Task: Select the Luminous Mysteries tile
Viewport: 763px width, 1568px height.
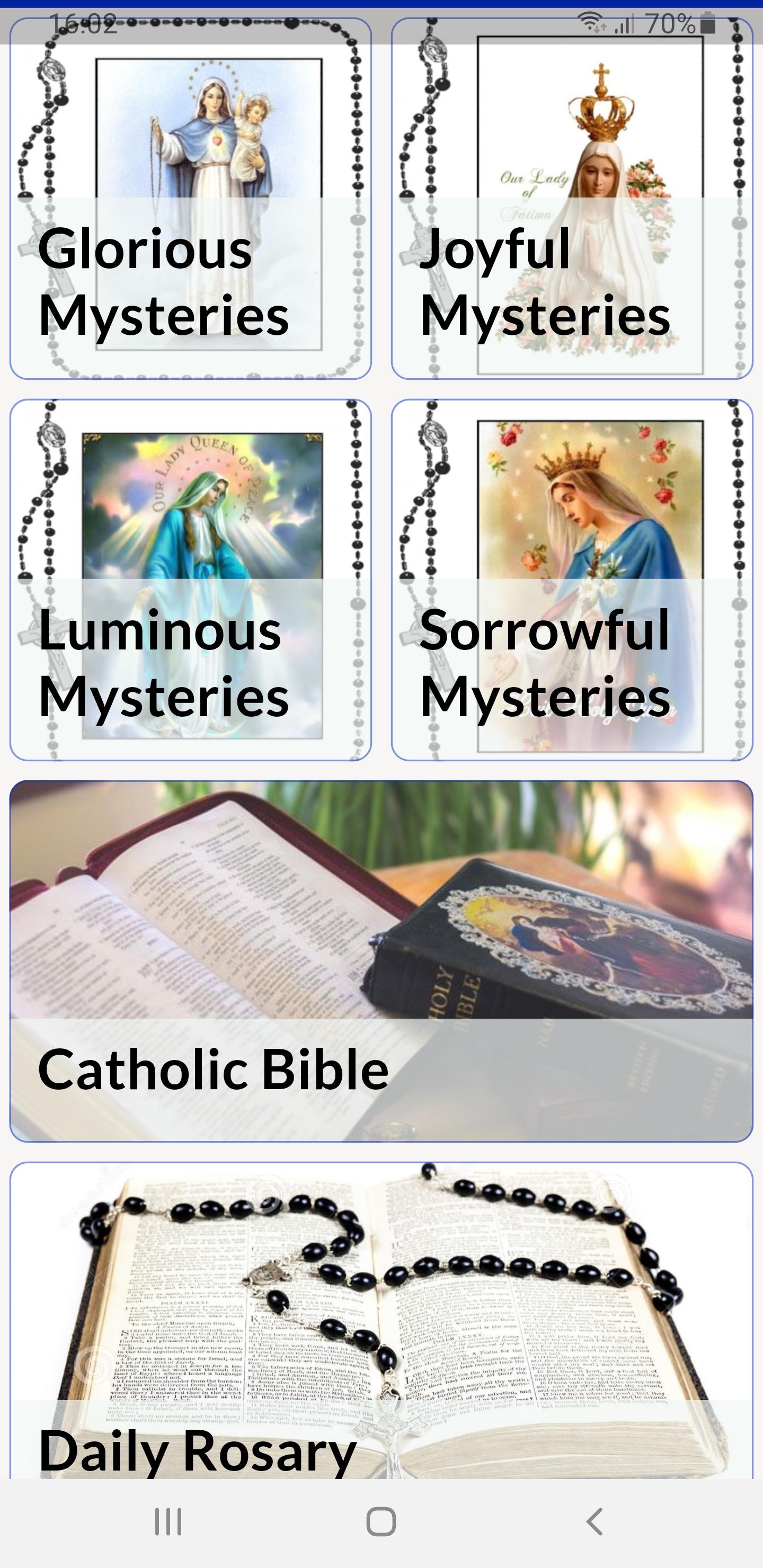Action: (x=191, y=580)
